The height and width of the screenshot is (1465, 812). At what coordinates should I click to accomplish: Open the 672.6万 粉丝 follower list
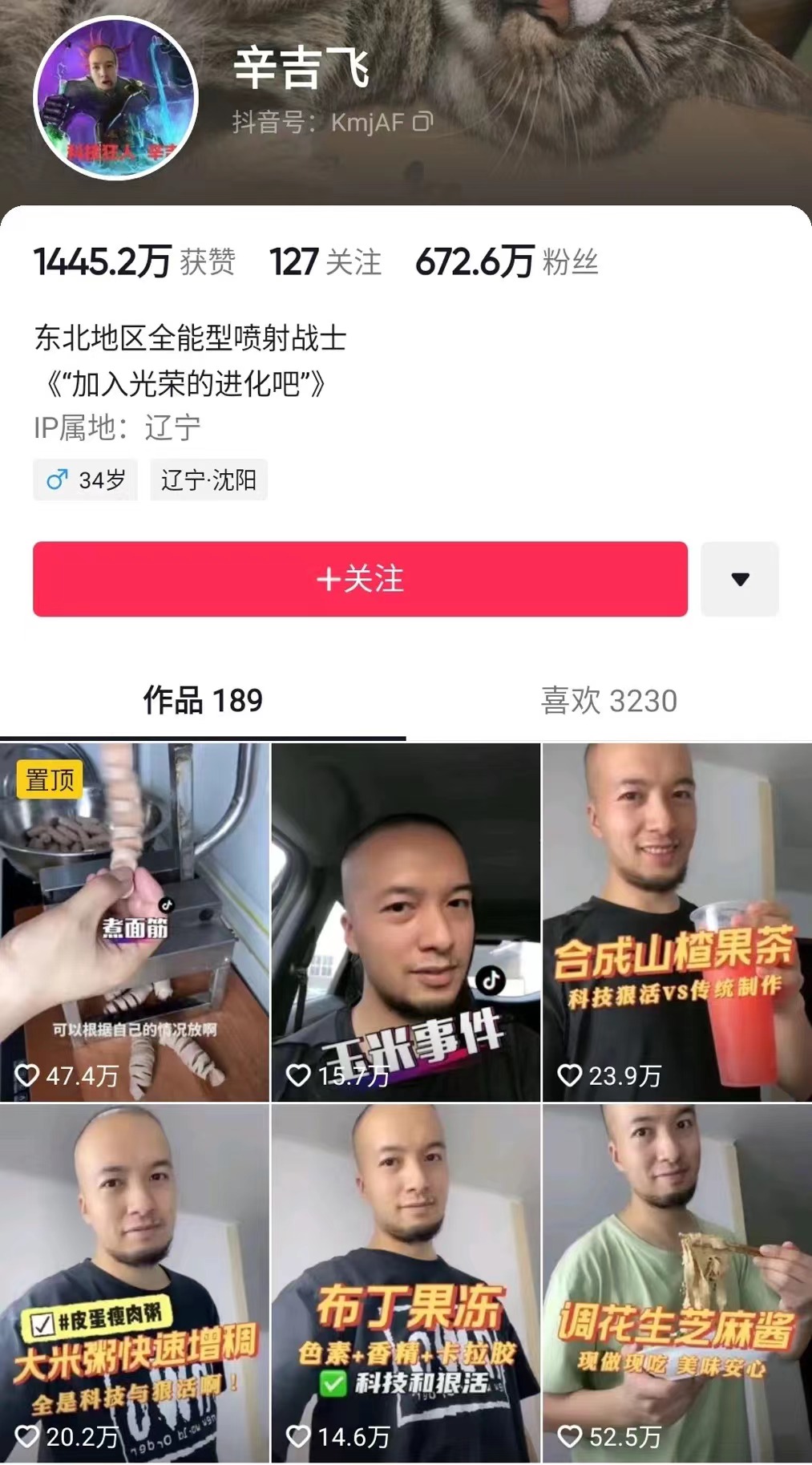510,261
